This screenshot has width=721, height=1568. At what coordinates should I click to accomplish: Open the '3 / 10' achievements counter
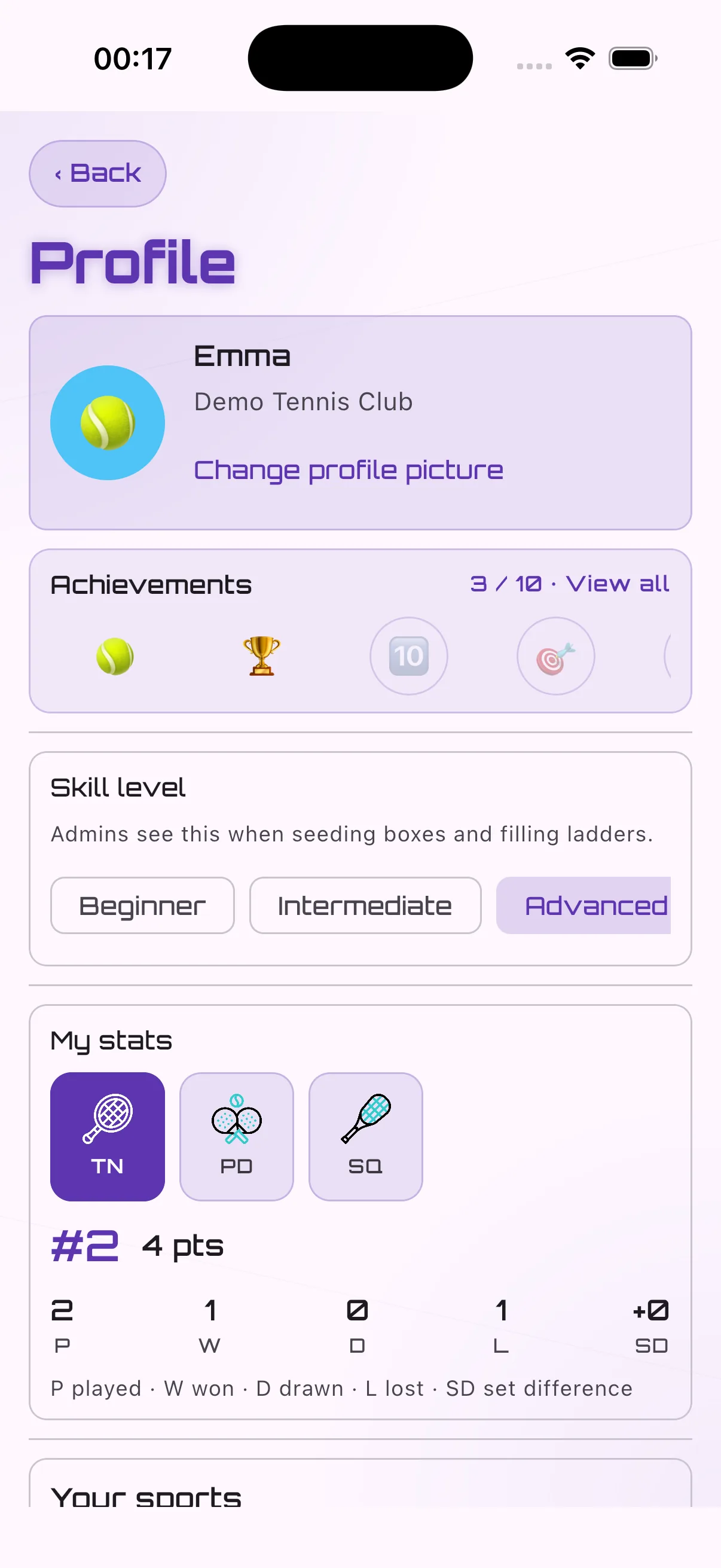505,584
